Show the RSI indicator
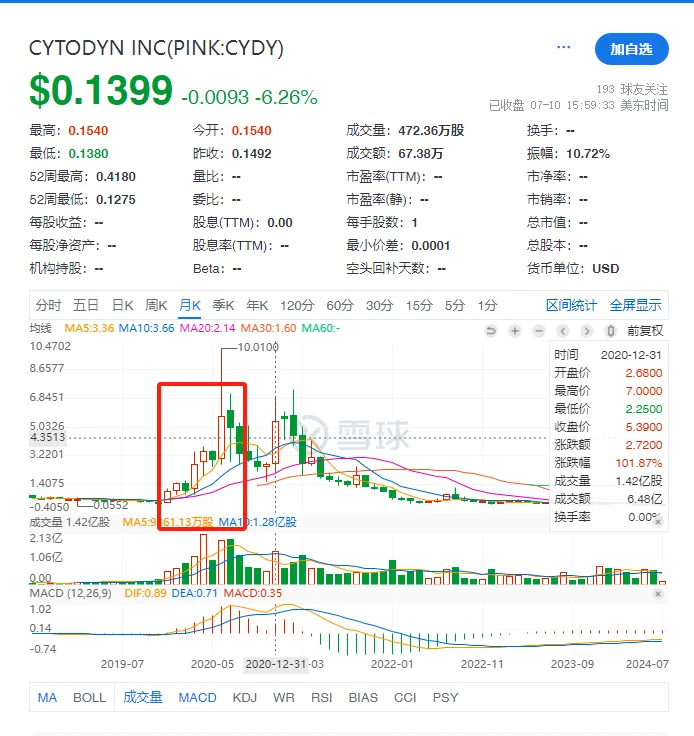The width and height of the screenshot is (694, 736). [321, 697]
